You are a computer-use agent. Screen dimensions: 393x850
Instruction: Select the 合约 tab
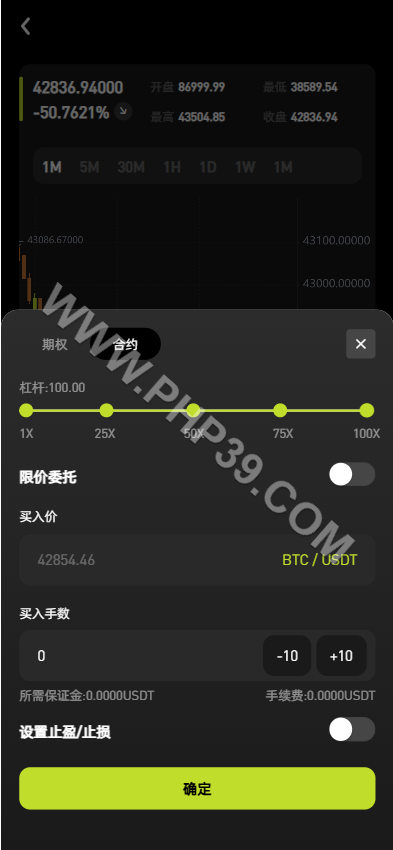(x=125, y=344)
